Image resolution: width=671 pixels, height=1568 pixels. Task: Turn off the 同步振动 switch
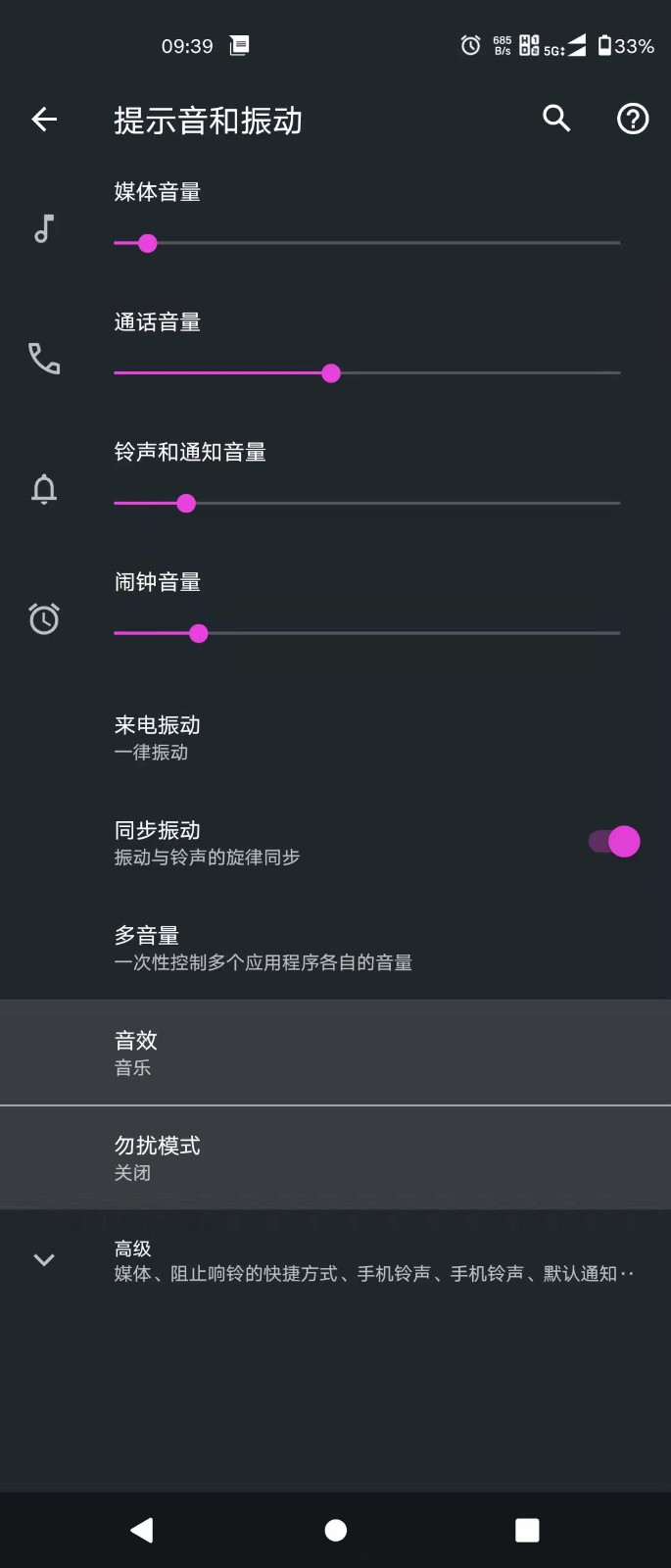coord(614,842)
